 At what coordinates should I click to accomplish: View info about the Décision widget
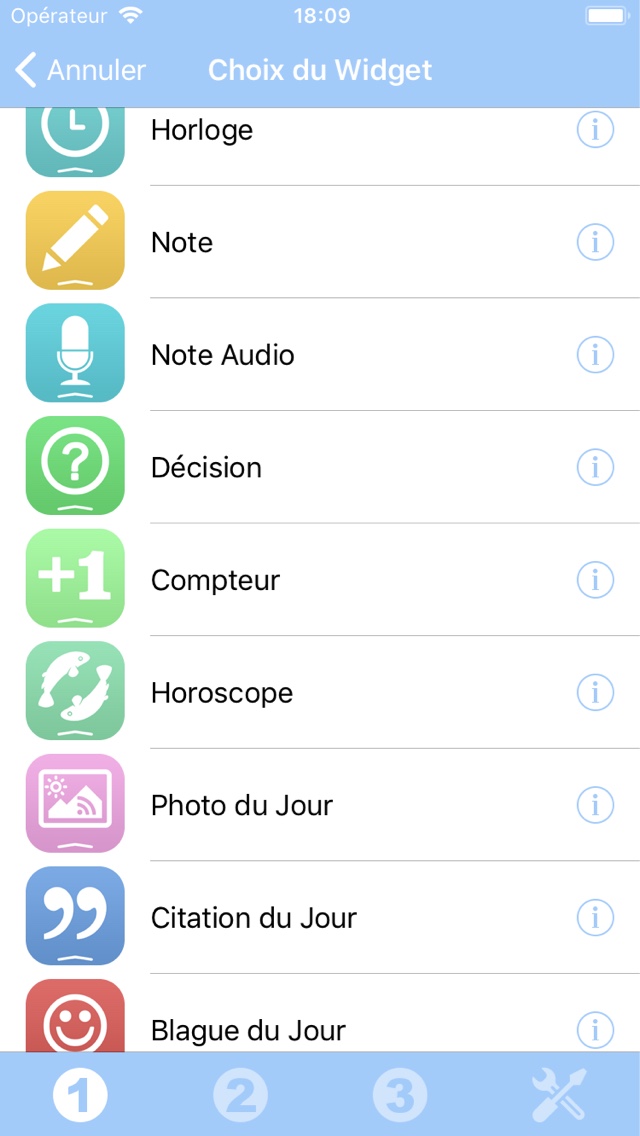point(596,467)
